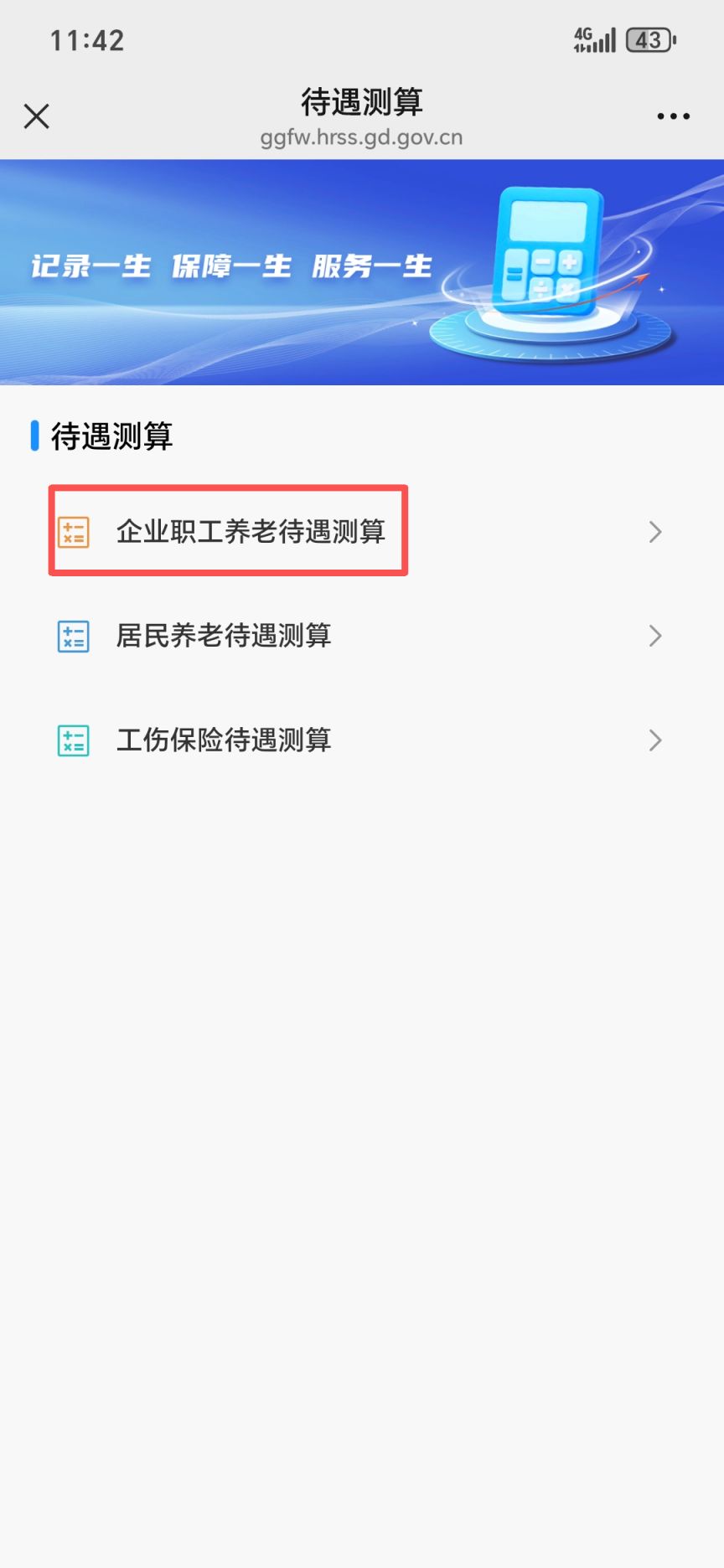This screenshot has height=1568, width=724.
Task: Open the 企业职工养老待遇测算 service entry
Action: point(251,532)
